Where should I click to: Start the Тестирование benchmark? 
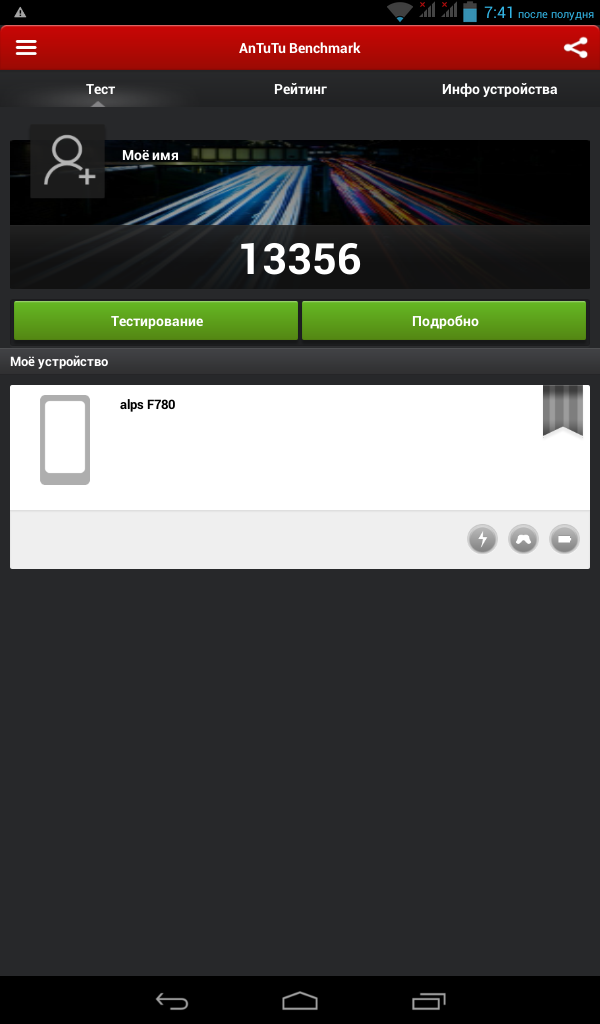[156, 321]
